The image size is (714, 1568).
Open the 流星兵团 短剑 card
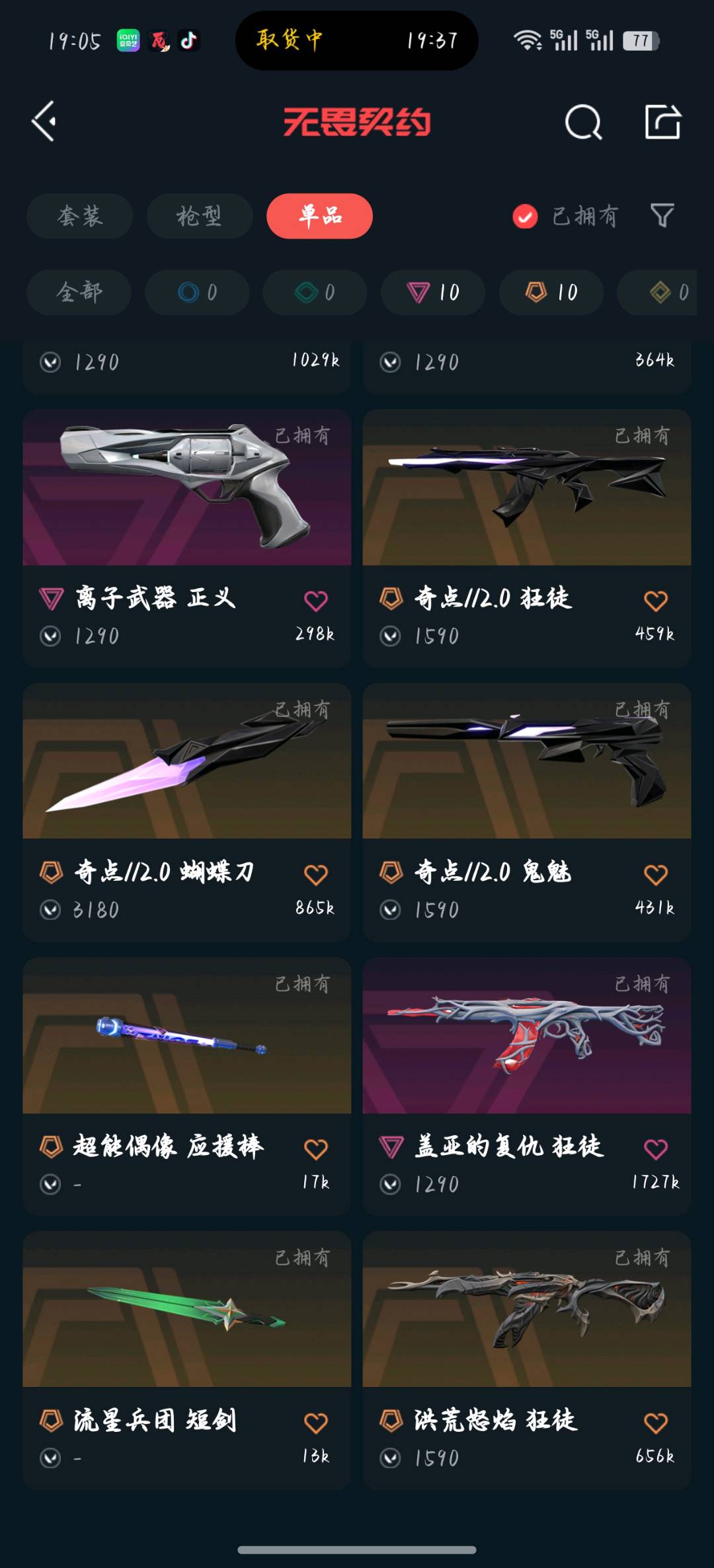(187, 1360)
